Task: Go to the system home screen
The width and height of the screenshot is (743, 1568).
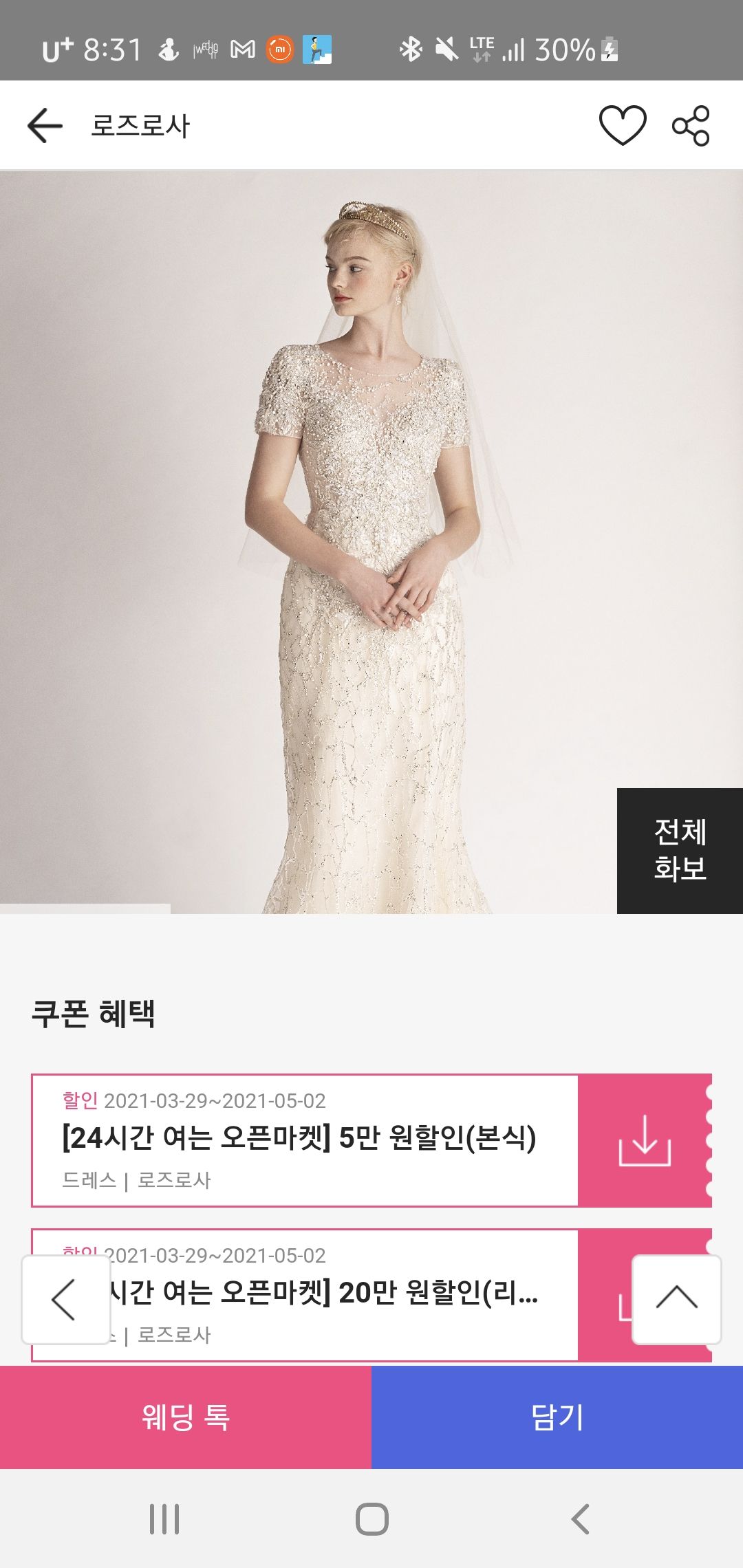Action: 371,1519
